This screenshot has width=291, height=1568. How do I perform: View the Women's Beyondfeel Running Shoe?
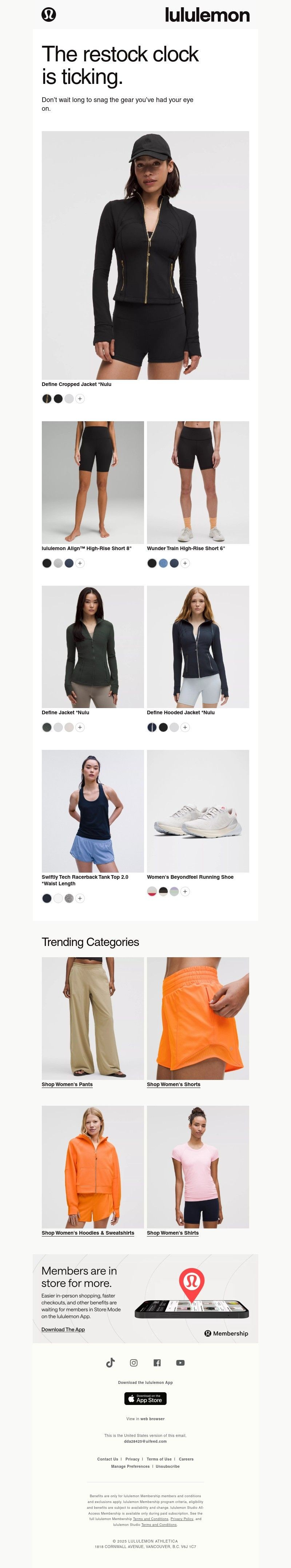(x=198, y=811)
